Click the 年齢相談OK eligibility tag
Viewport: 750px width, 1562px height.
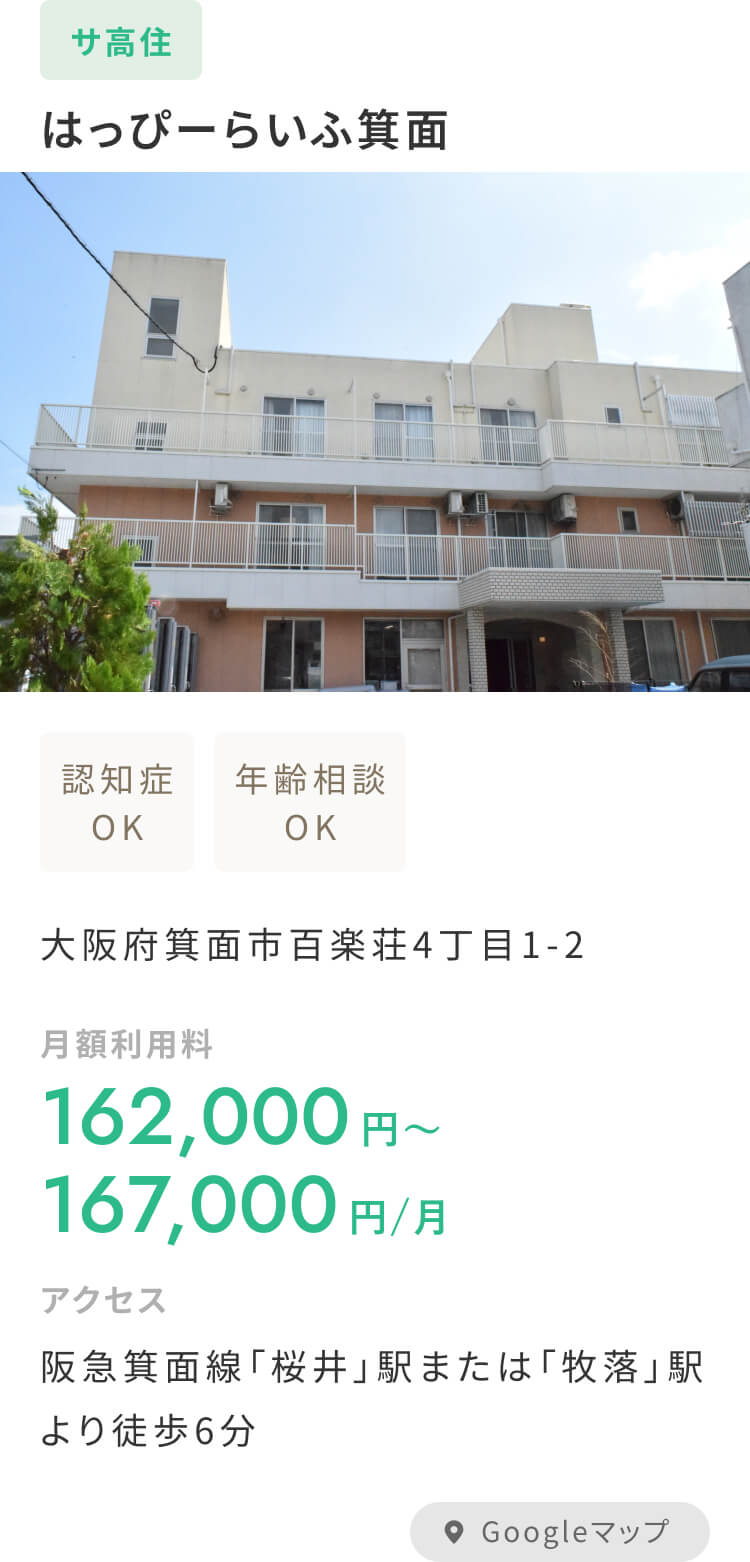tap(309, 801)
